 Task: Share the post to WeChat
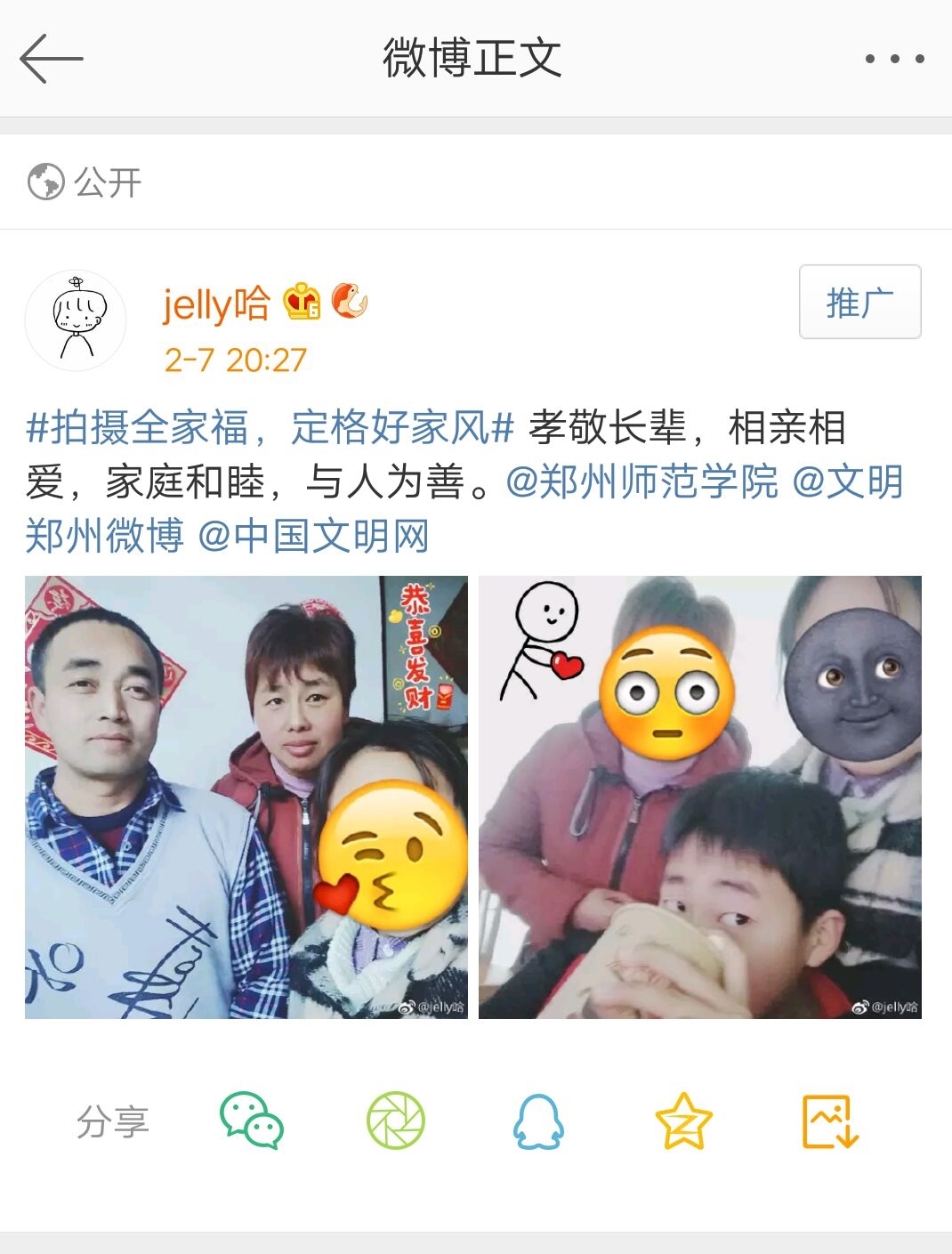click(x=252, y=1121)
